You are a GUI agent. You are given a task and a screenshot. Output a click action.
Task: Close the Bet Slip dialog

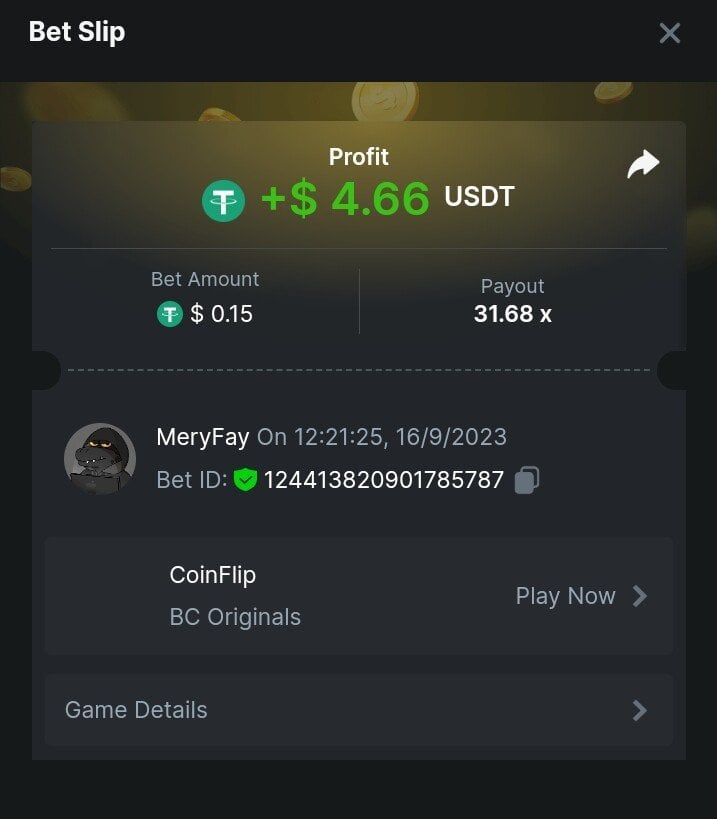click(x=669, y=33)
